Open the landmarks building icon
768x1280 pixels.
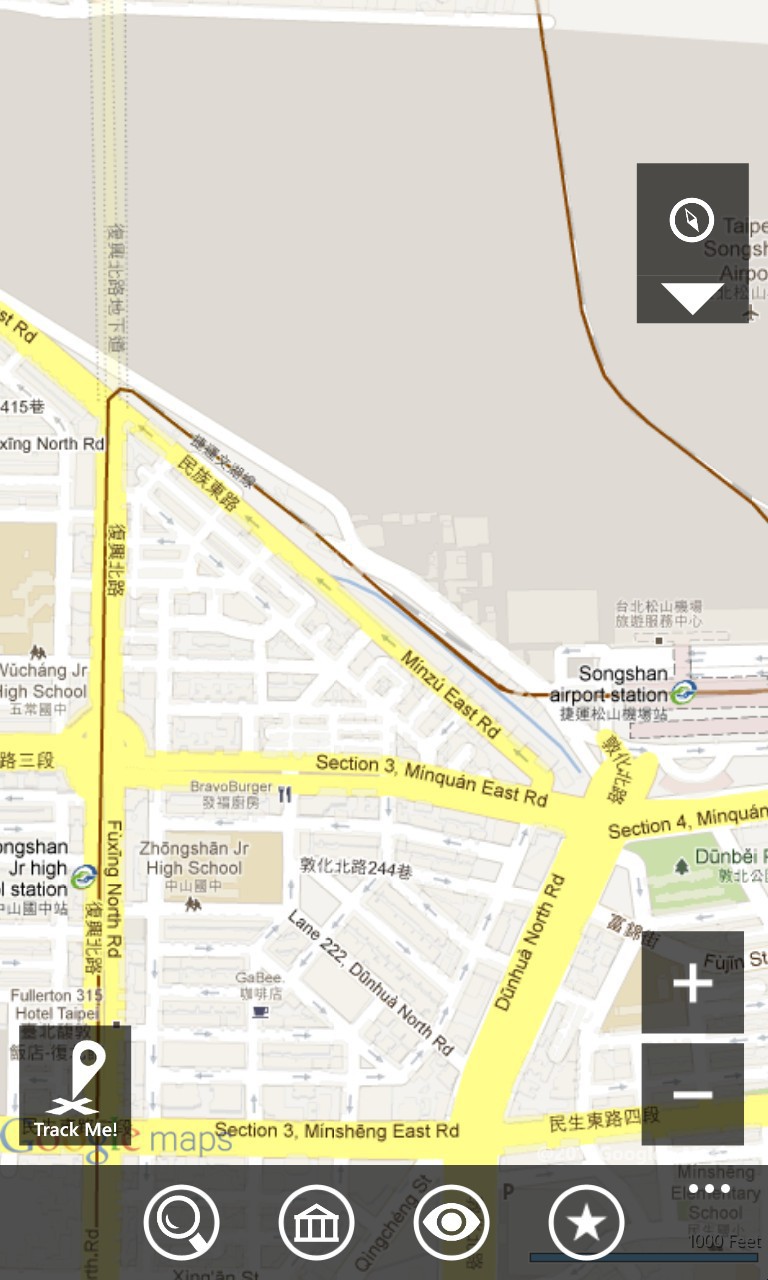tap(317, 1222)
